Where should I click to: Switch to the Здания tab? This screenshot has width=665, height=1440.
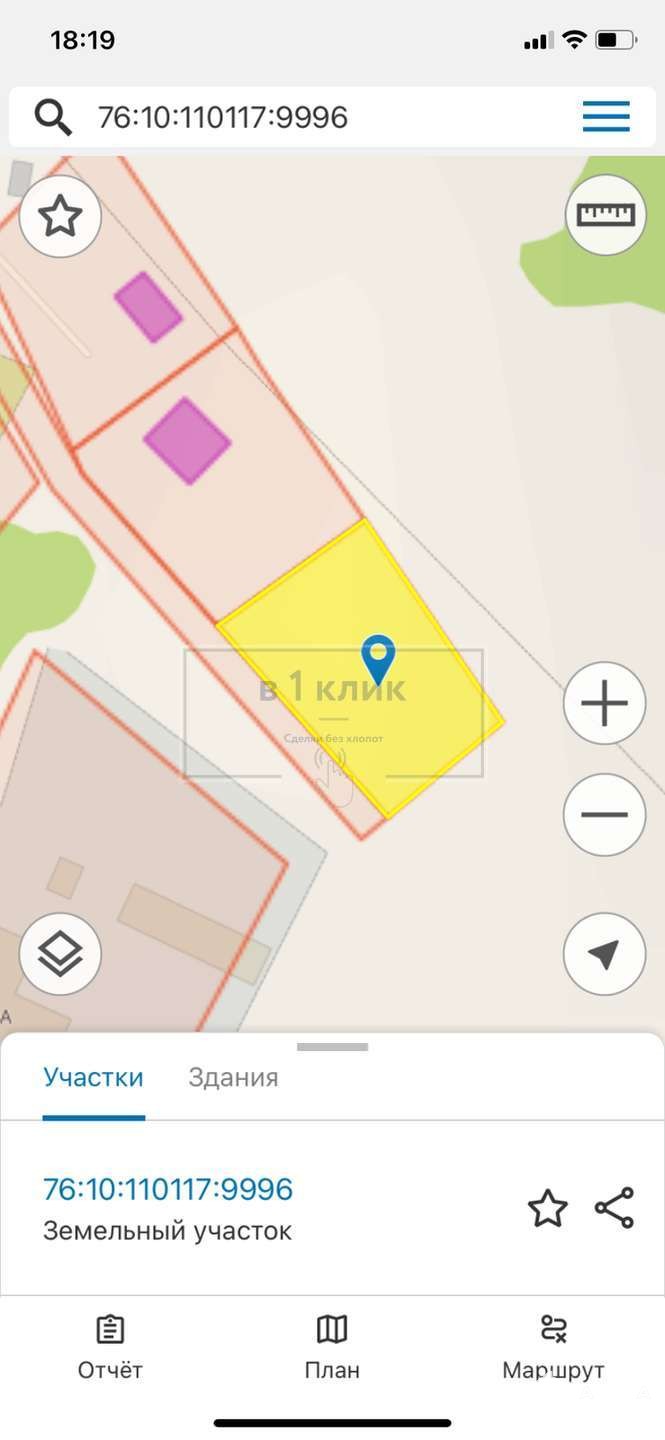point(233,1078)
